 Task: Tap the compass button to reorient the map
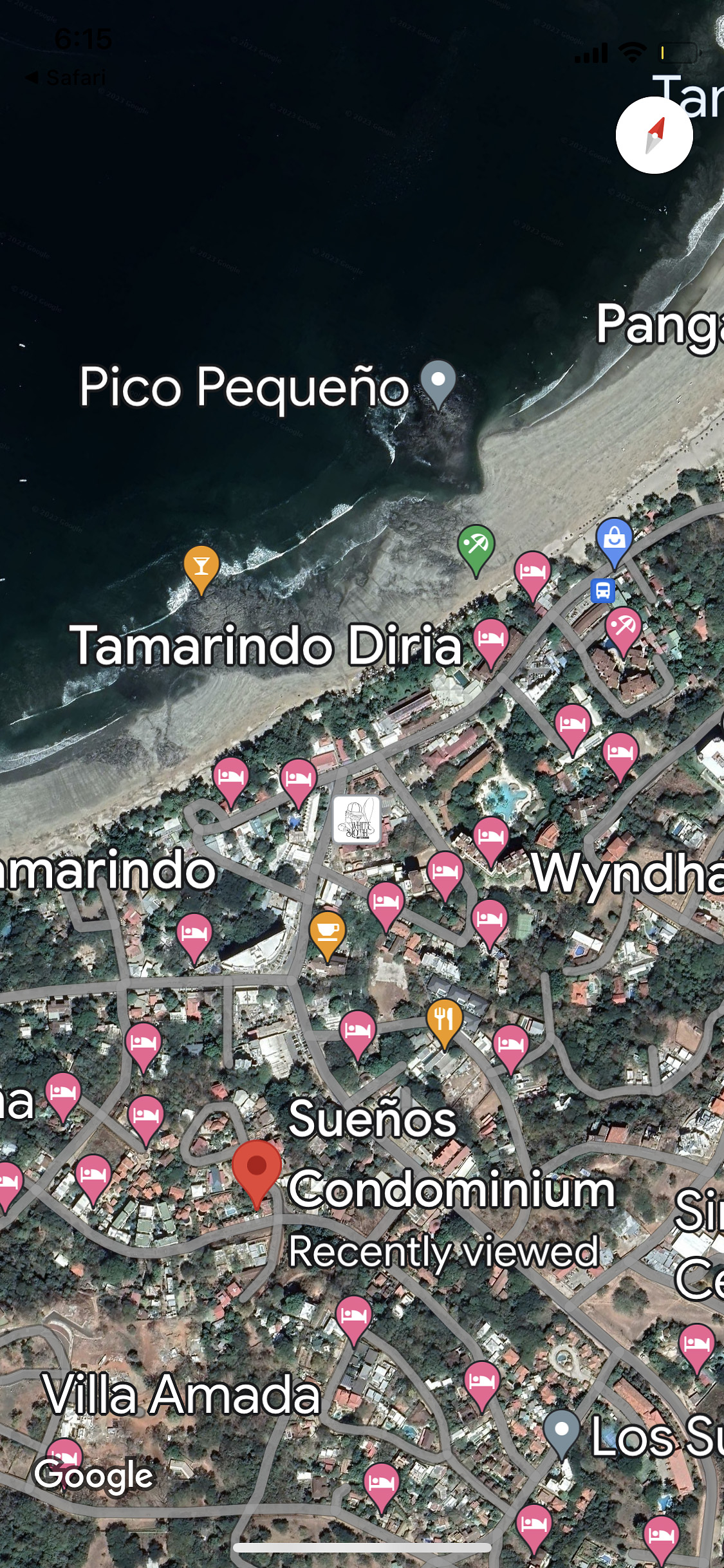click(654, 135)
